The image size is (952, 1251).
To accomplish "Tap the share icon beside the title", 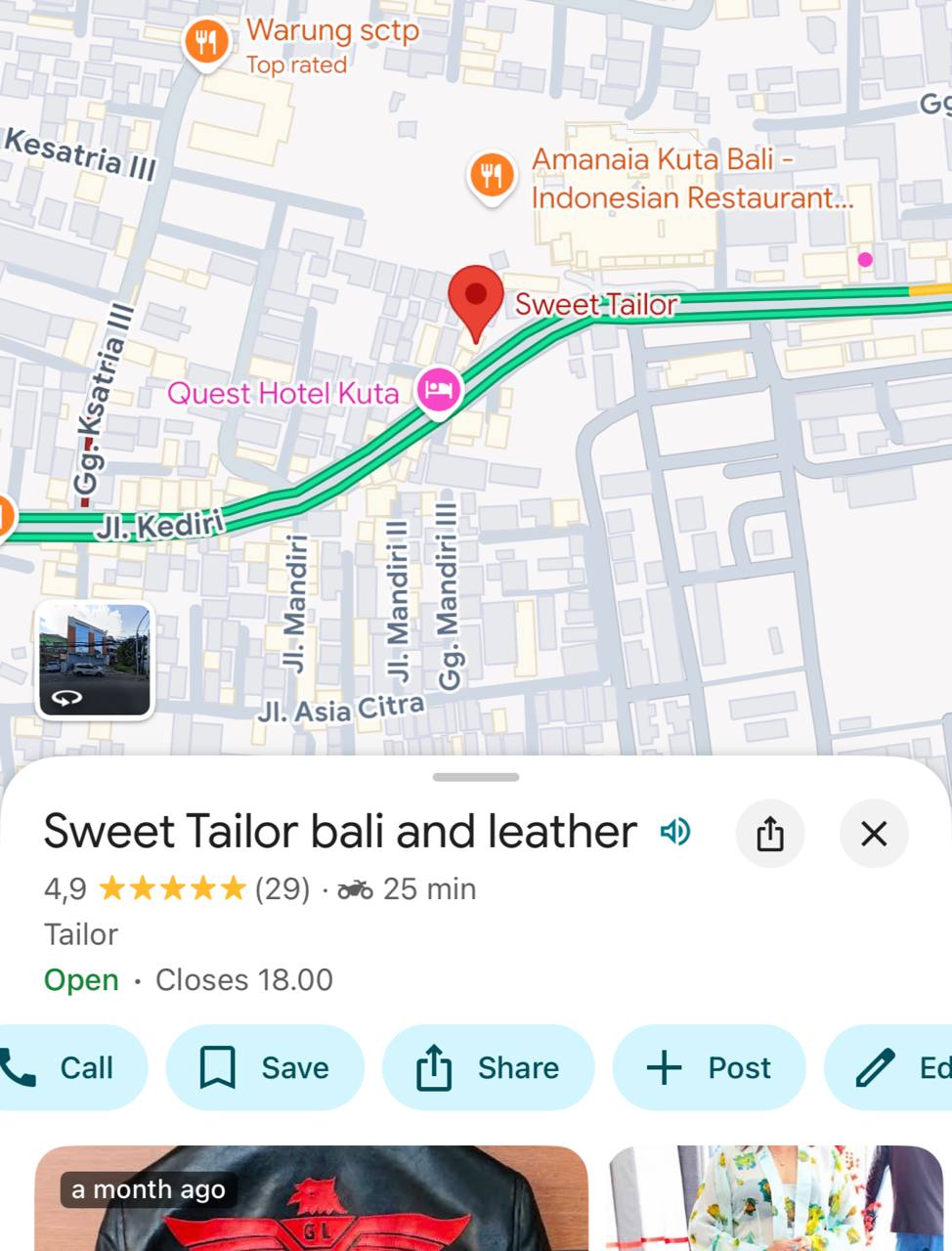I will pyautogui.click(x=770, y=834).
